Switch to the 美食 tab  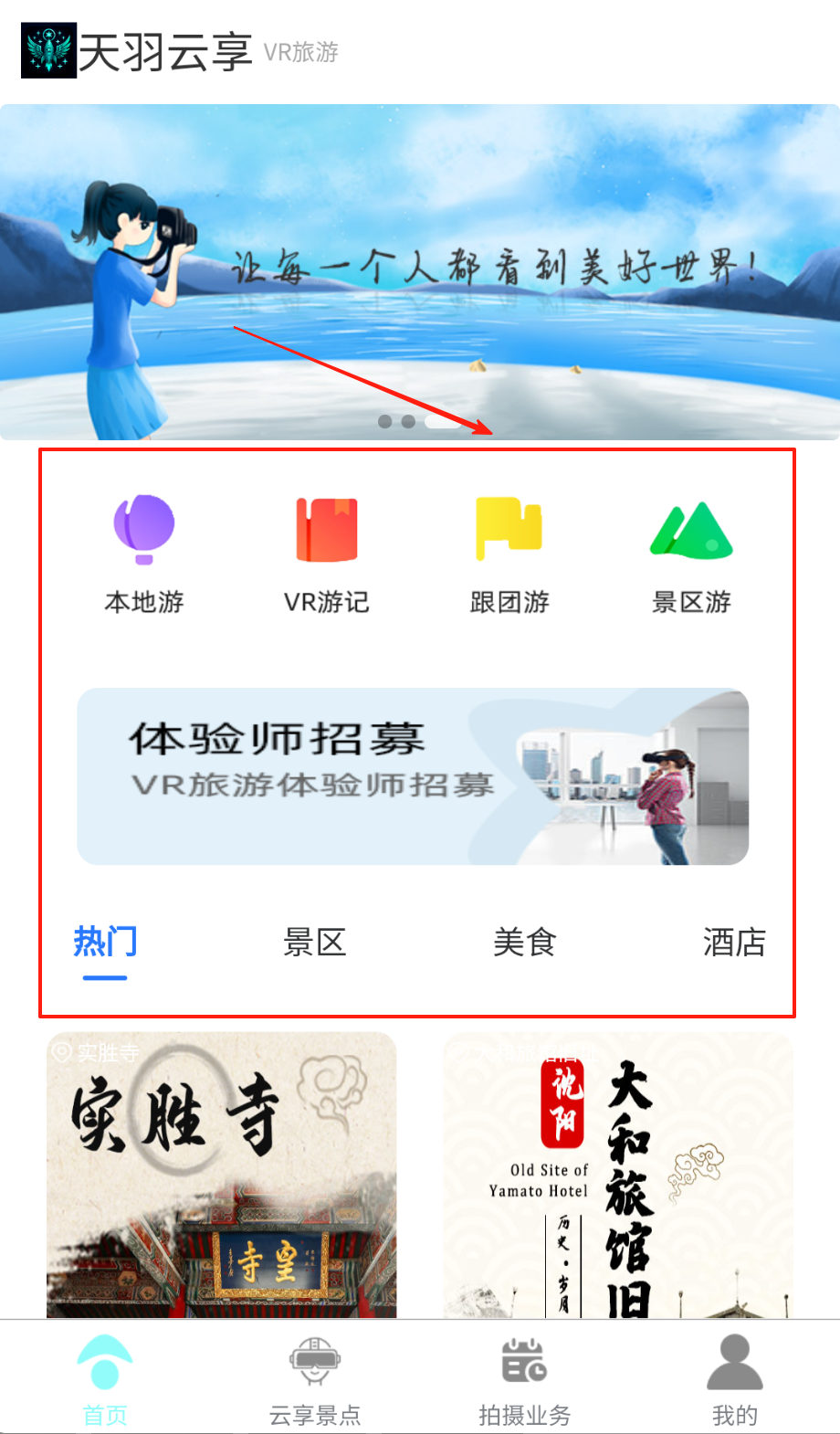(x=525, y=943)
